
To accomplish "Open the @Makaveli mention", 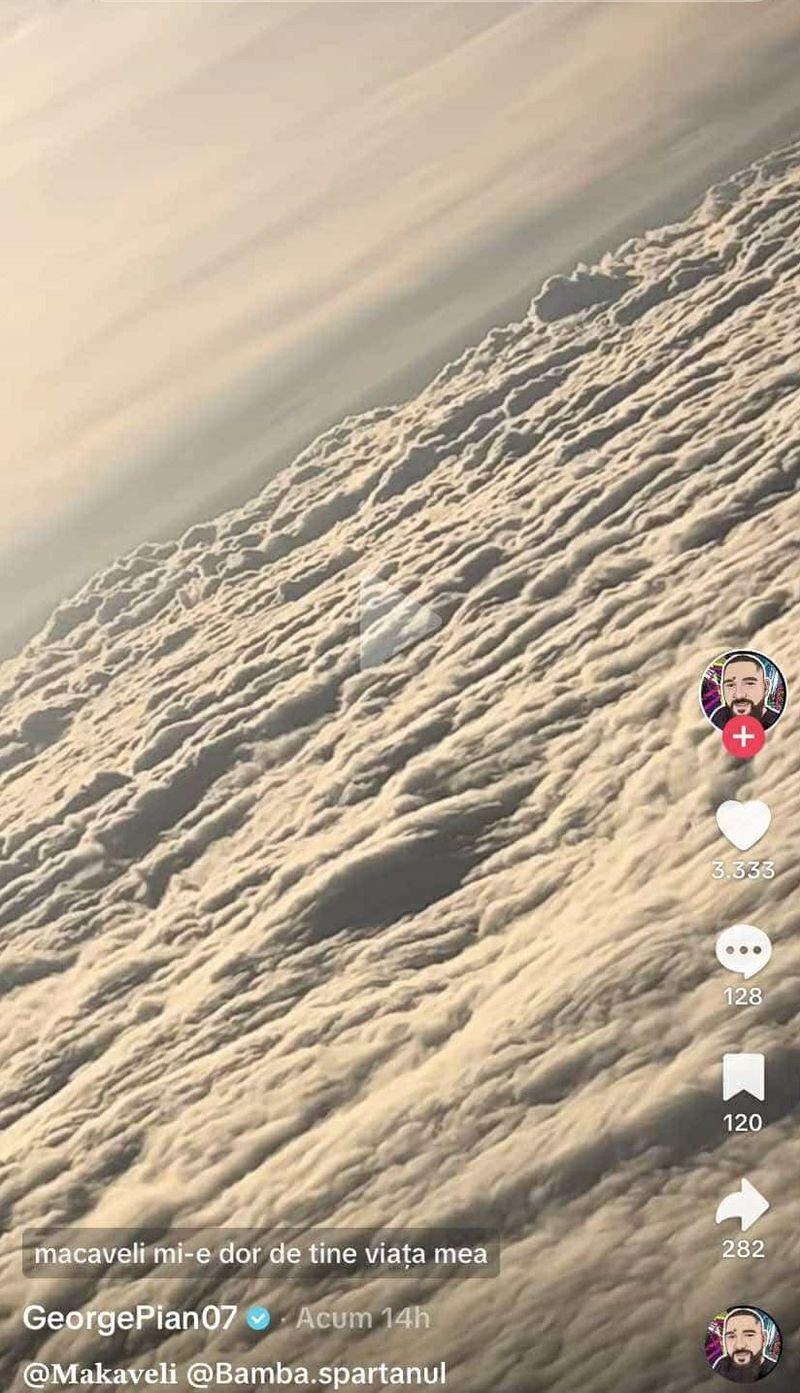I will point(100,1374).
